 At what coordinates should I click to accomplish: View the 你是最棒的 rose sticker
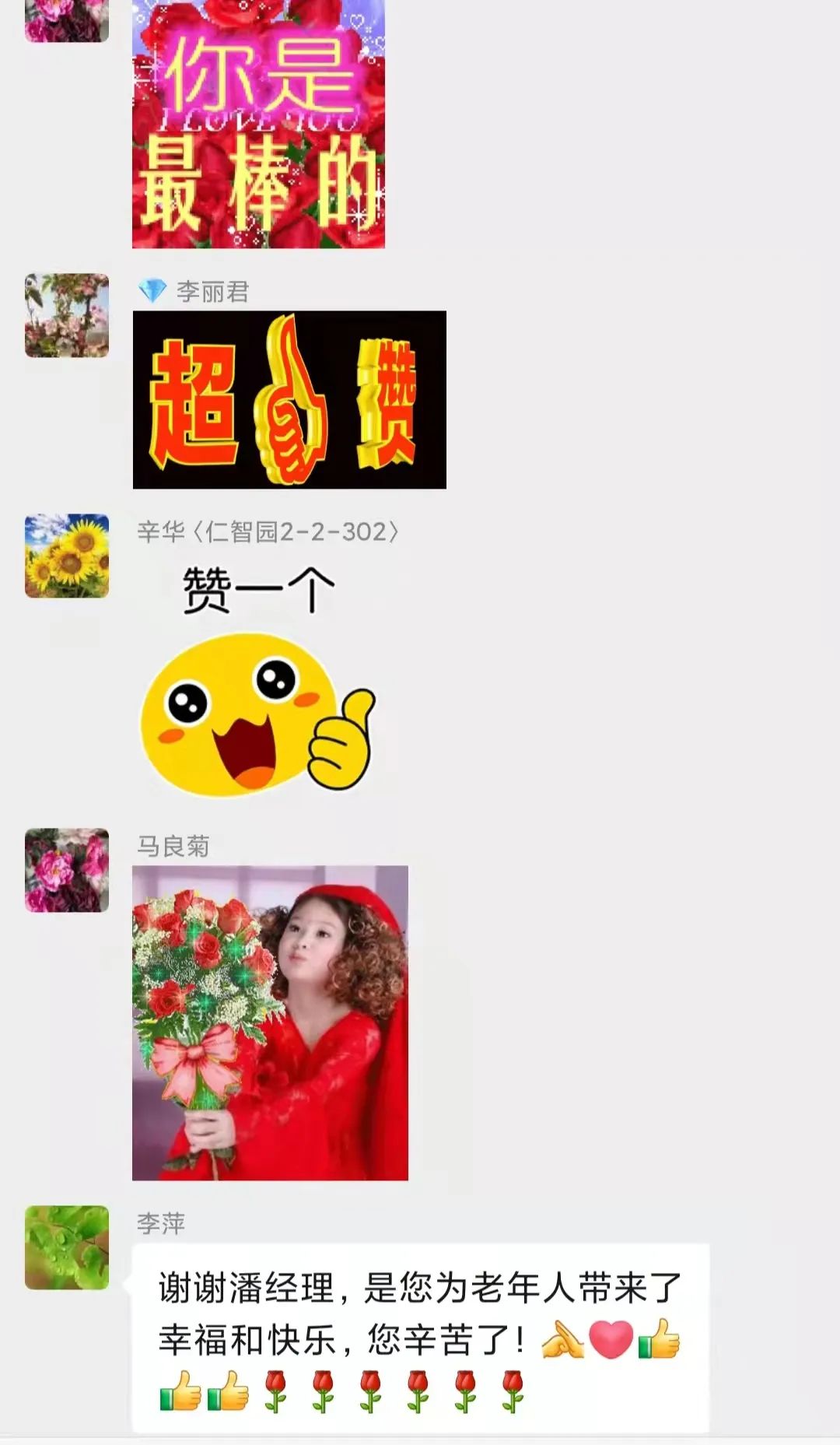[258, 125]
